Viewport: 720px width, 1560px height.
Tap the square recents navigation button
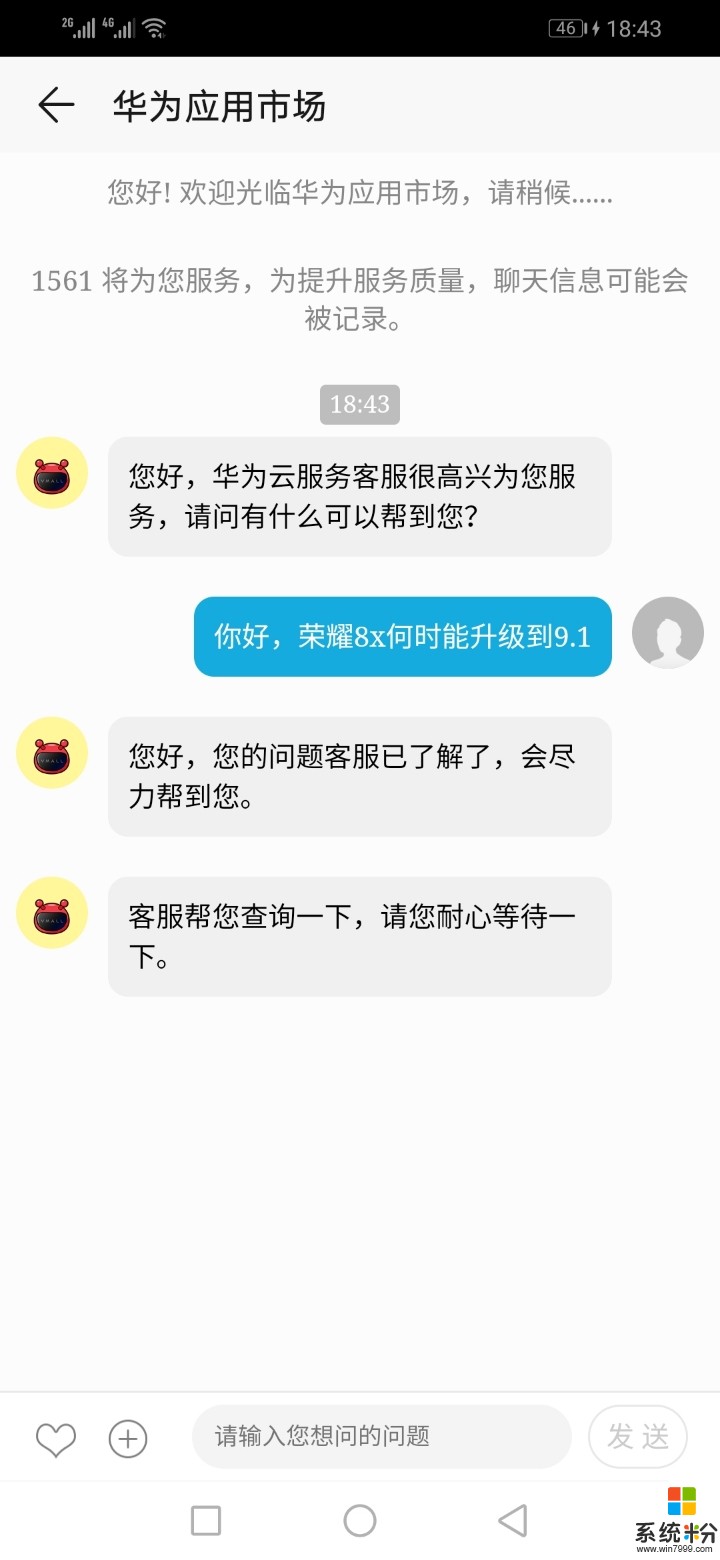tap(205, 1519)
